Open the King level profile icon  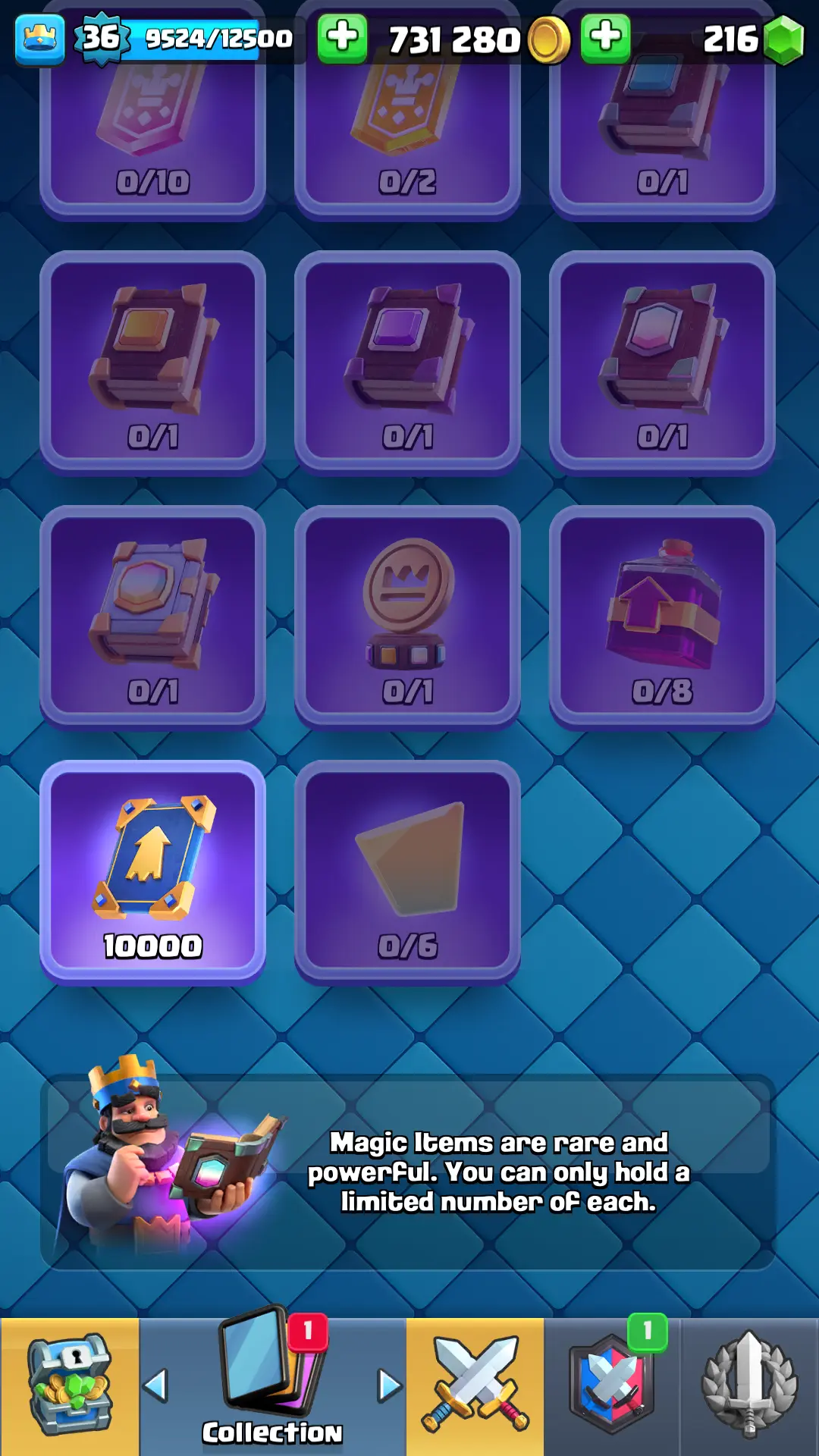click(39, 38)
